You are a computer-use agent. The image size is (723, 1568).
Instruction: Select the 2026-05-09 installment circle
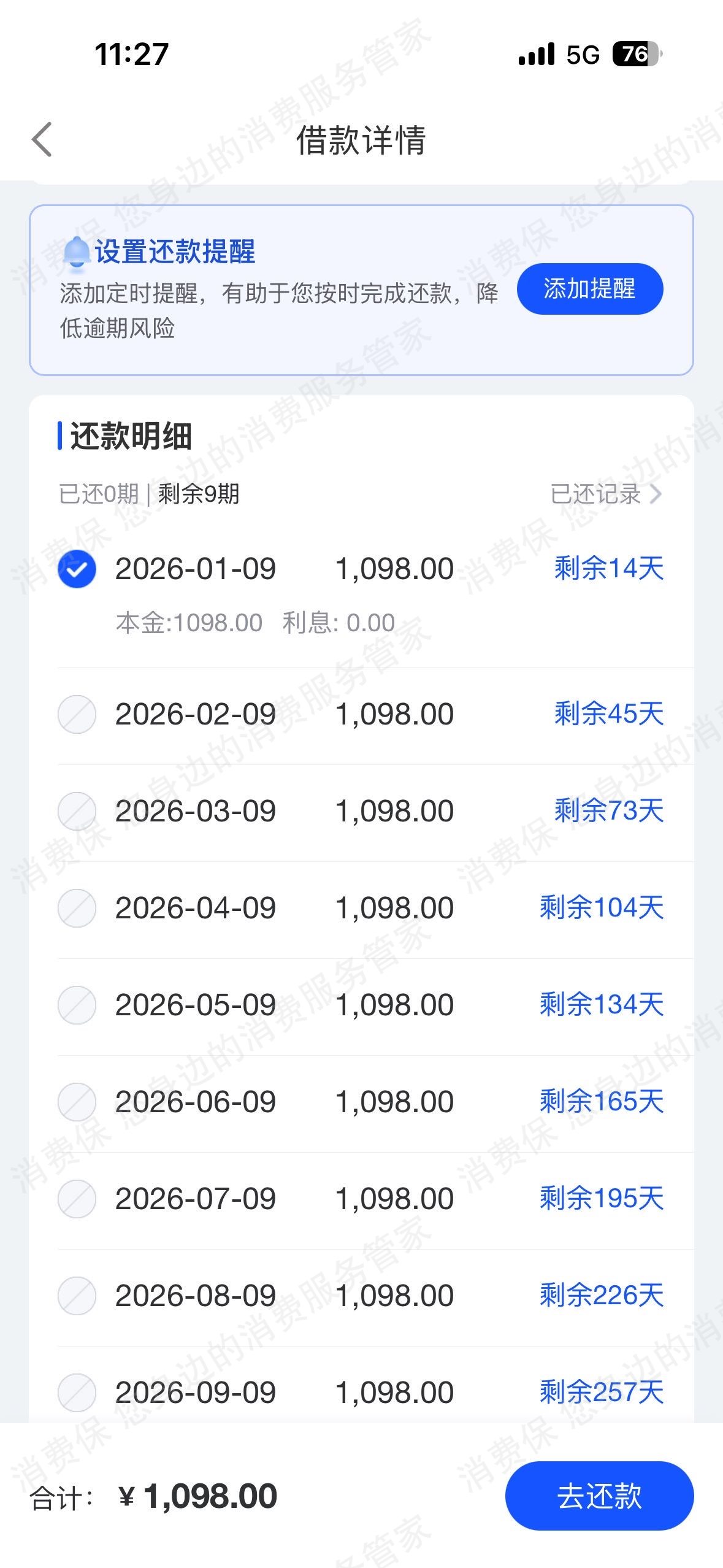76,1005
